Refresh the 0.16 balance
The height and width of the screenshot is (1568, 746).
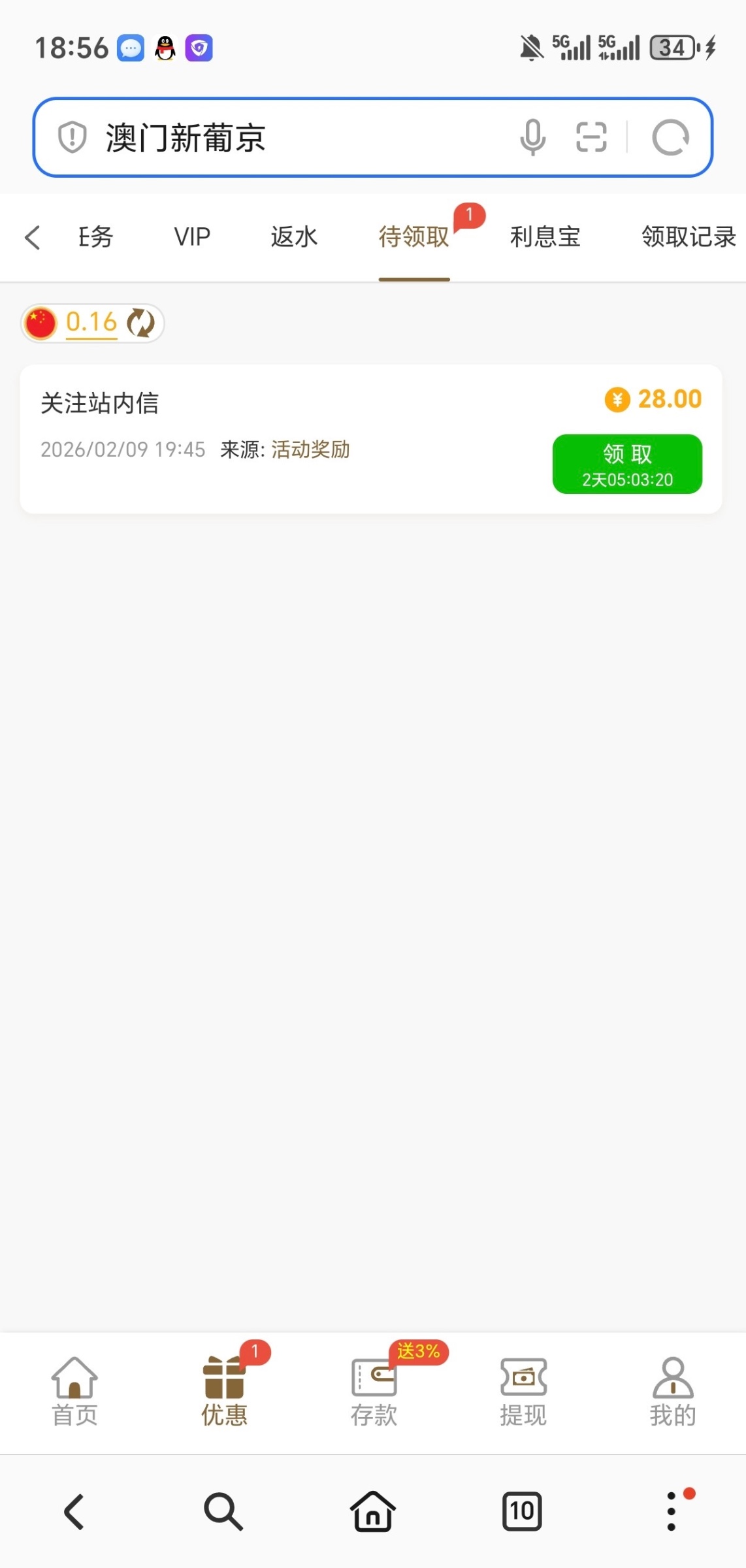[140, 323]
